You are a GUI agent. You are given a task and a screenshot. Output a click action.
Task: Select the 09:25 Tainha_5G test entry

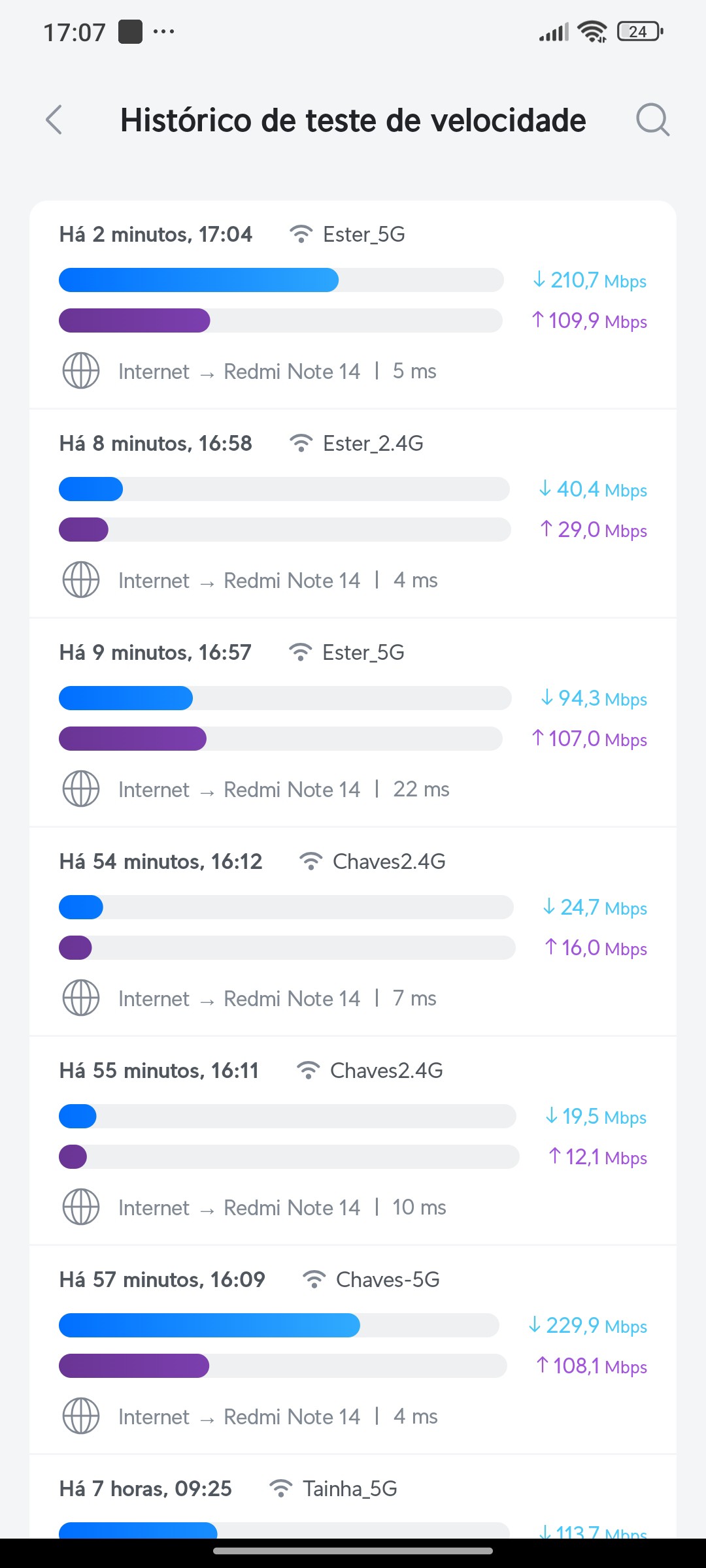coord(353,1497)
